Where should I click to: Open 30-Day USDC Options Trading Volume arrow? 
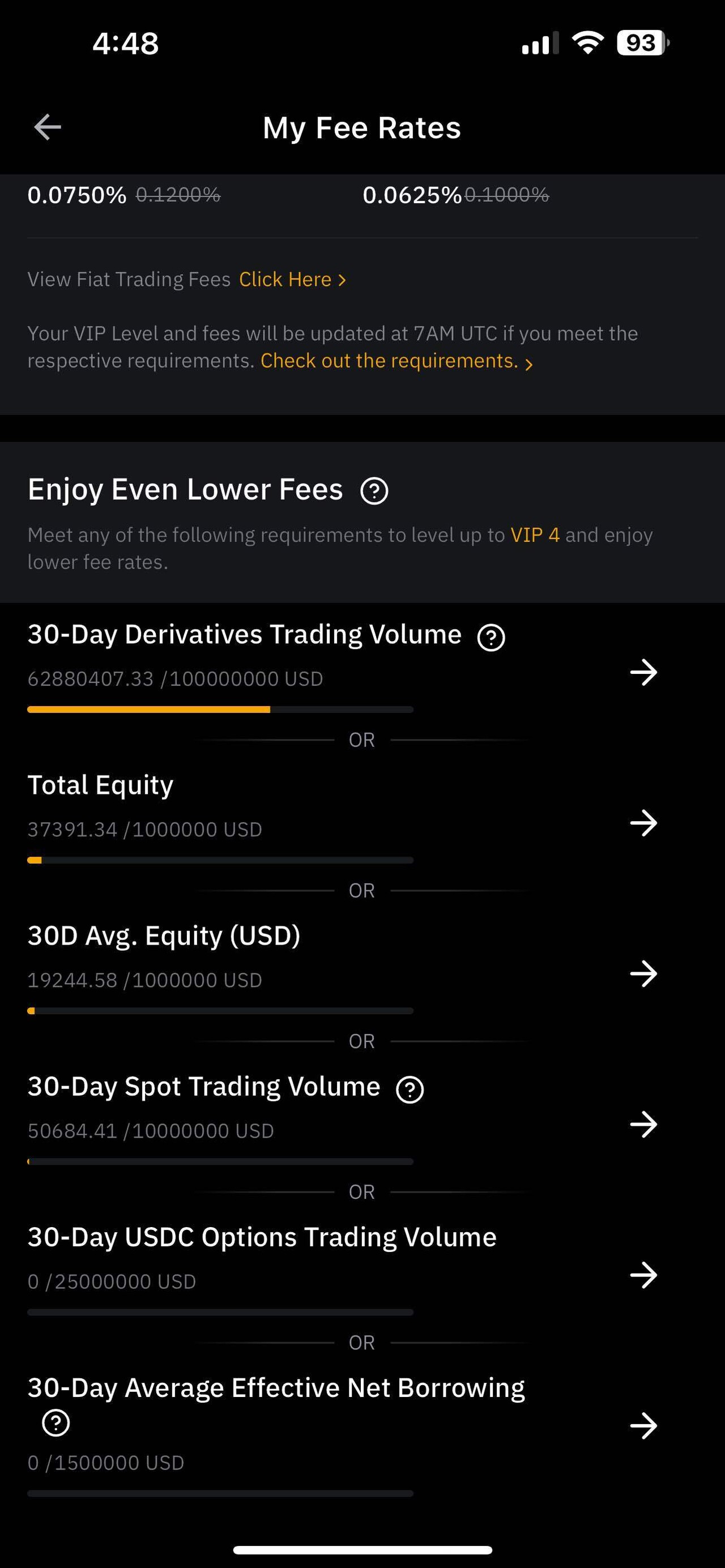pos(643,1275)
